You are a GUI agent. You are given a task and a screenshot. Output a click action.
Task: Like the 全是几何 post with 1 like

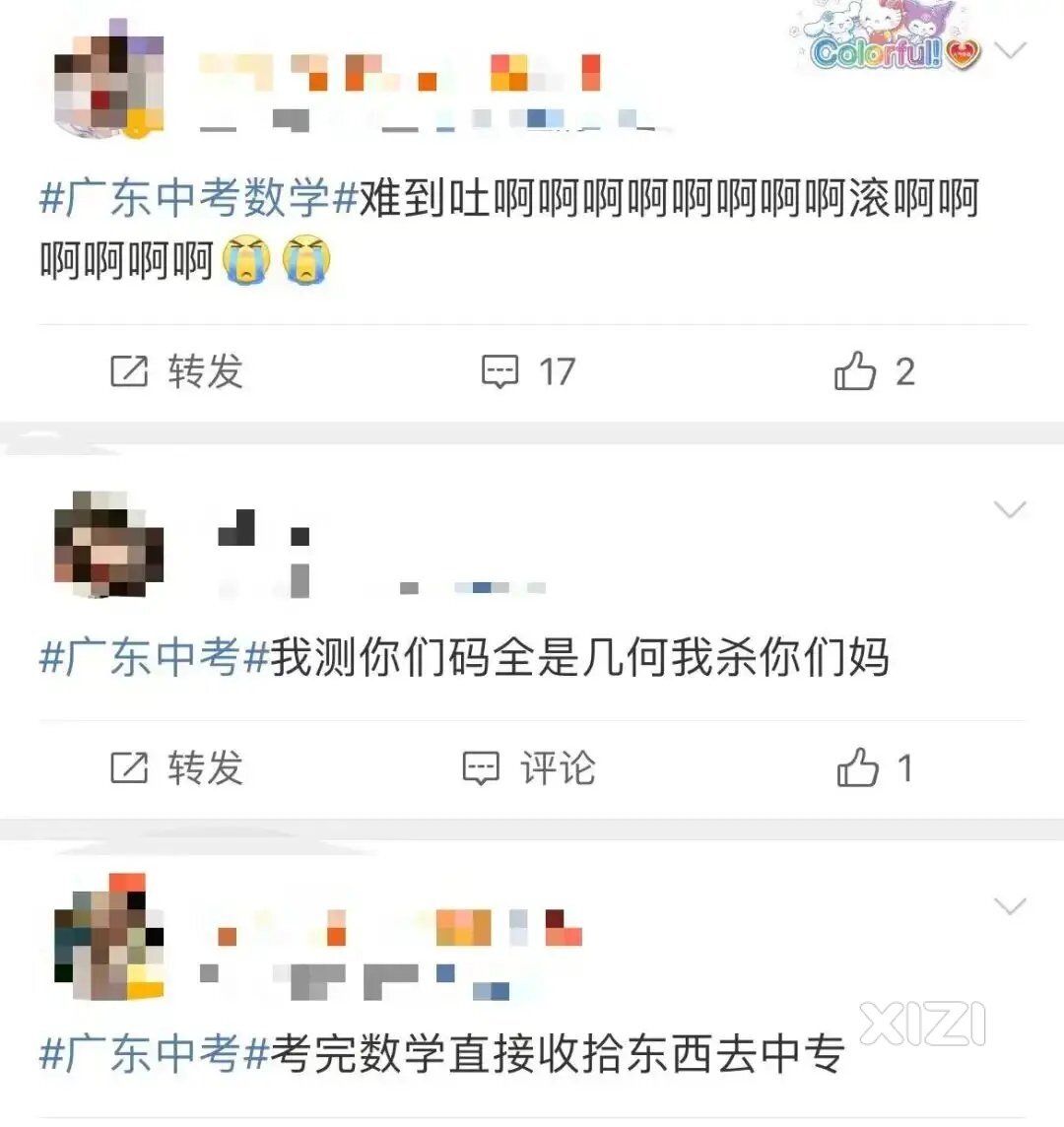point(873,768)
